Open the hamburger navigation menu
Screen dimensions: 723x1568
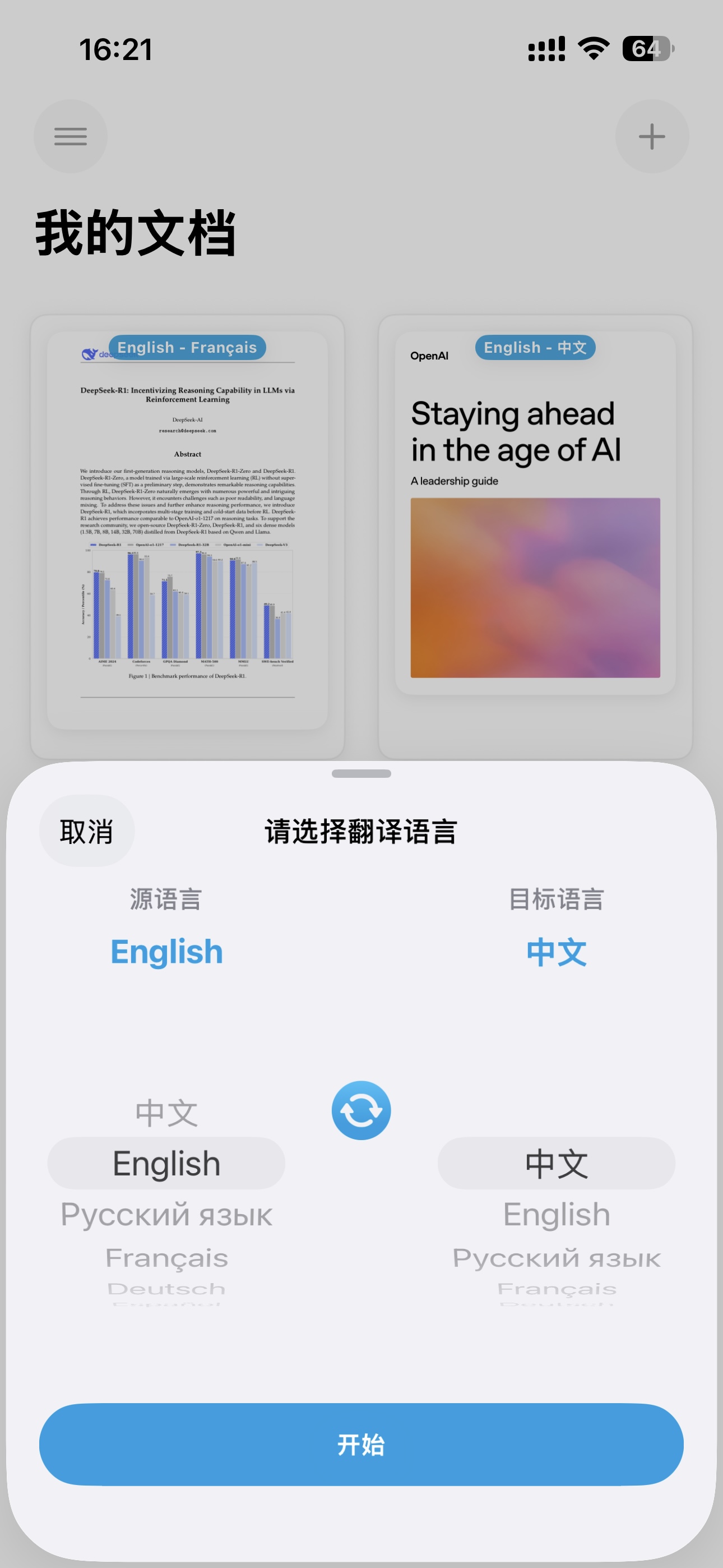pyautogui.click(x=71, y=136)
